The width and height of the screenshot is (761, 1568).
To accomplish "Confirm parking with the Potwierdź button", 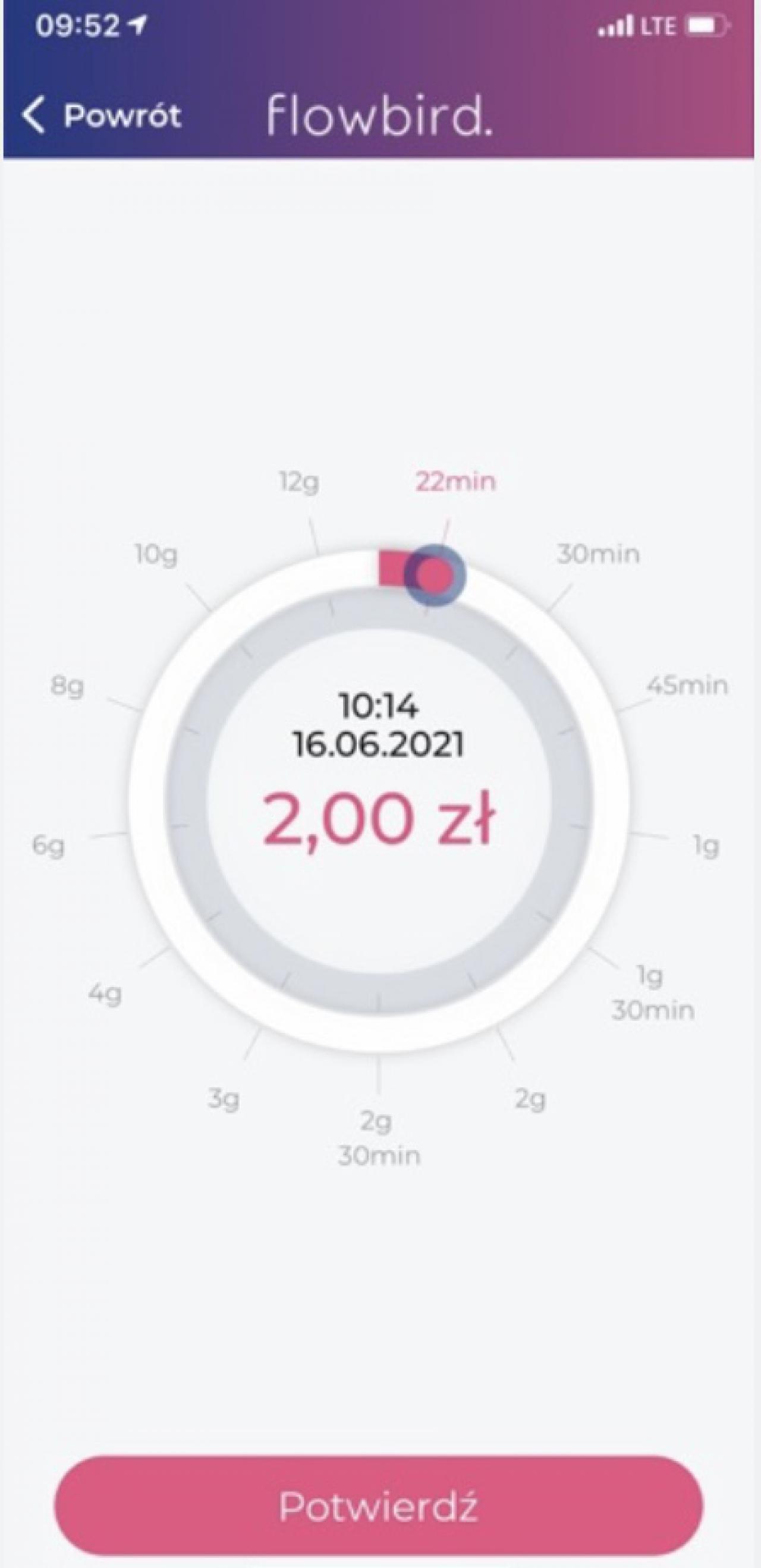I will click(x=379, y=1506).
